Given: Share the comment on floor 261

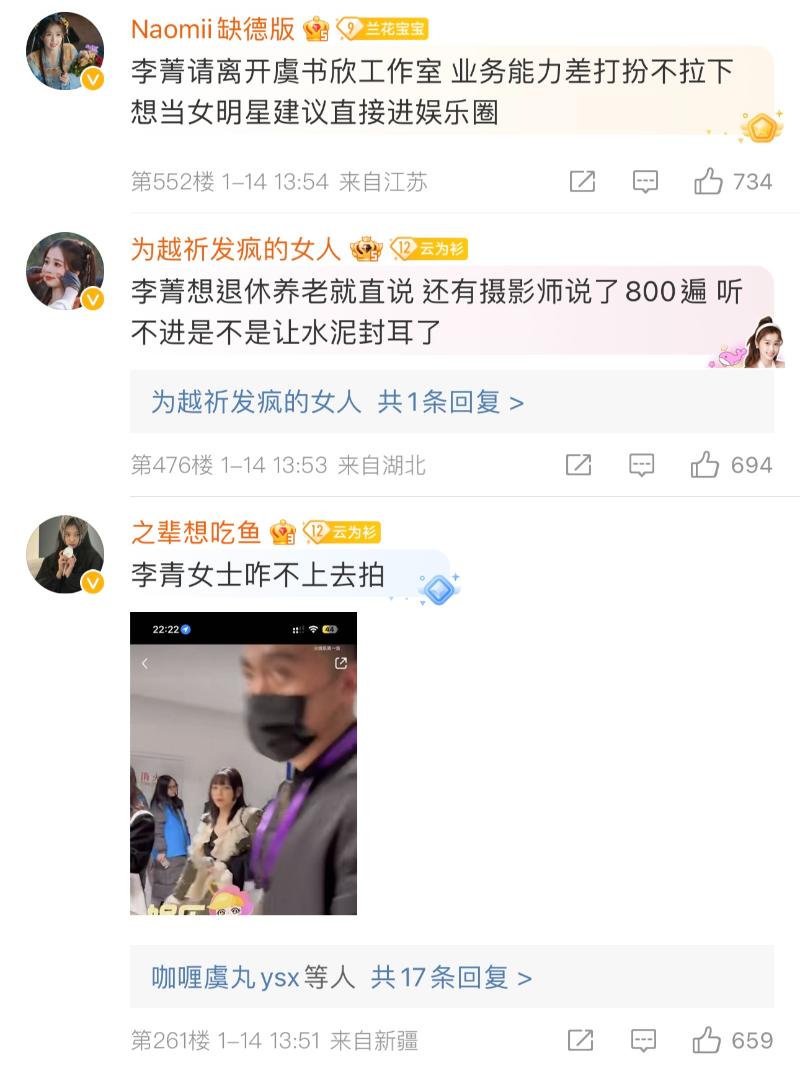Looking at the screenshot, I should [x=580, y=1040].
